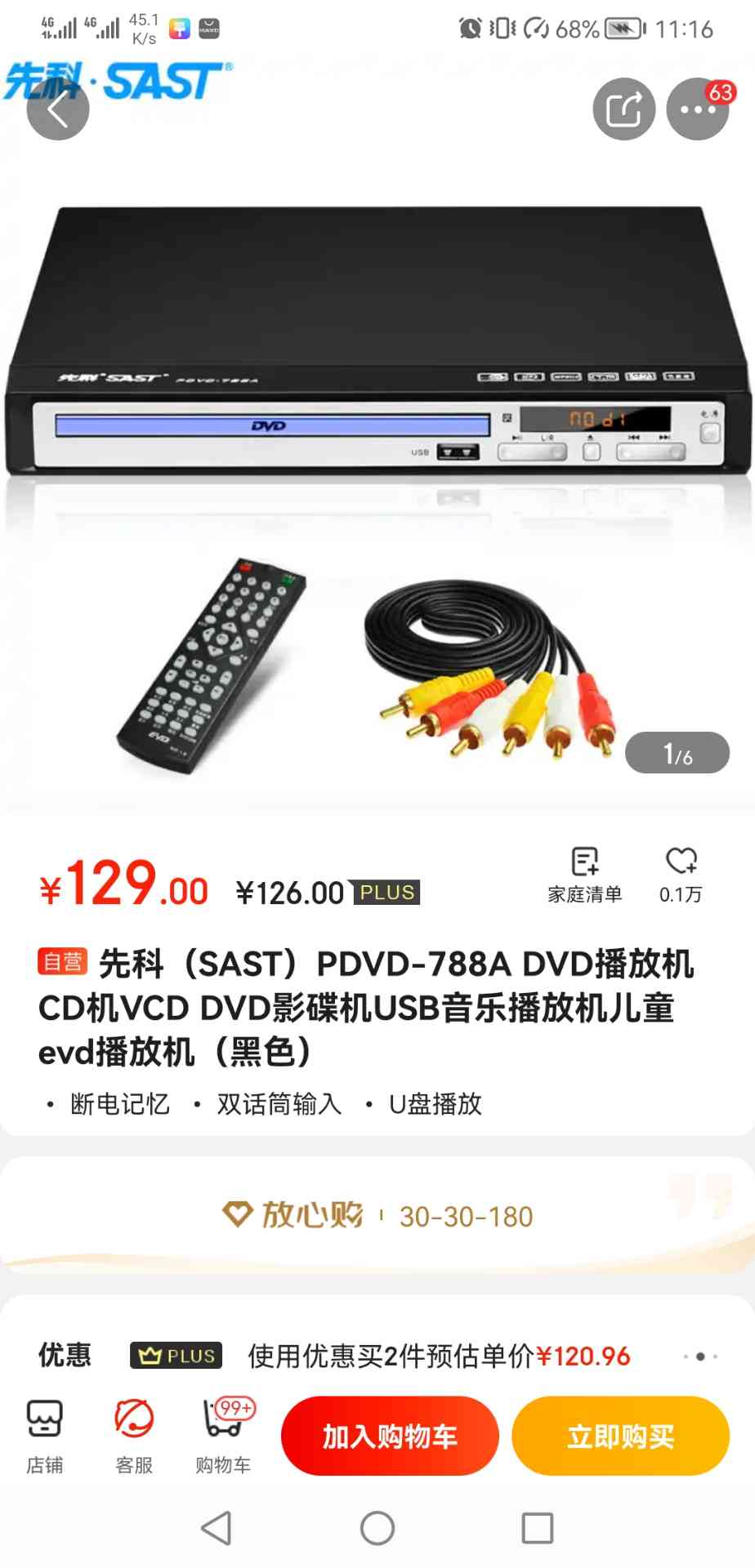The image size is (755, 1568).
Task: Go back using the top-left arrow
Action: 57,108
